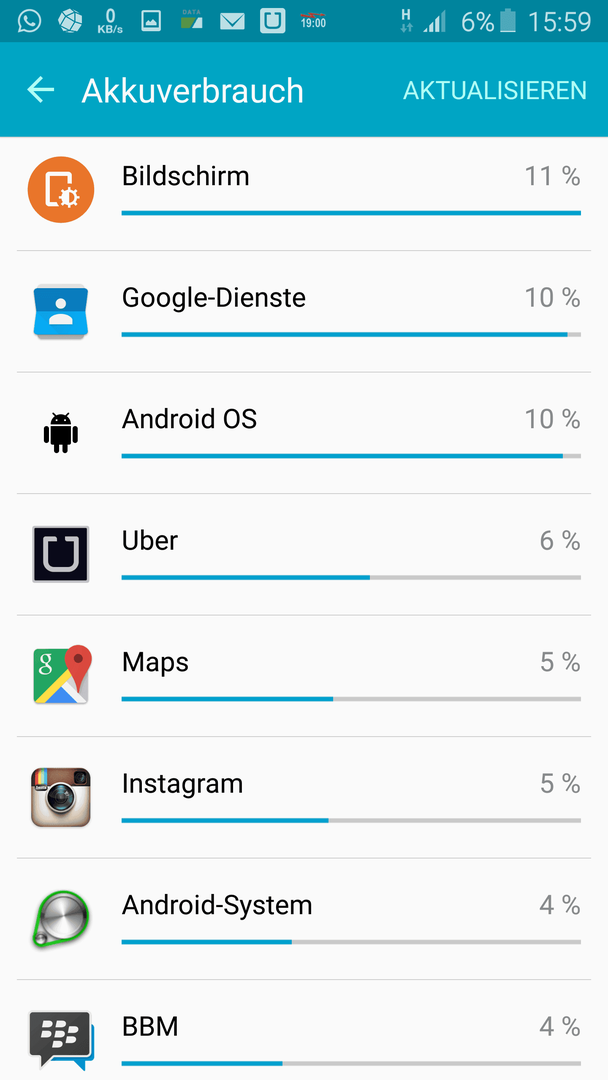608x1080 pixels.
Task: View Android-System battery usage
Action: 304,919
